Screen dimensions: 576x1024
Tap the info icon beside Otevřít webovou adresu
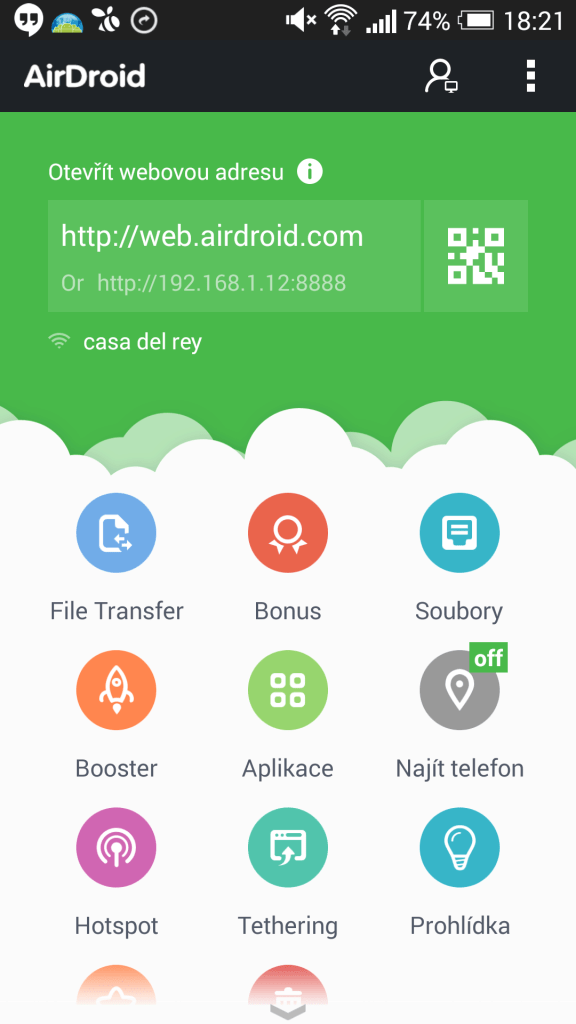click(x=310, y=172)
